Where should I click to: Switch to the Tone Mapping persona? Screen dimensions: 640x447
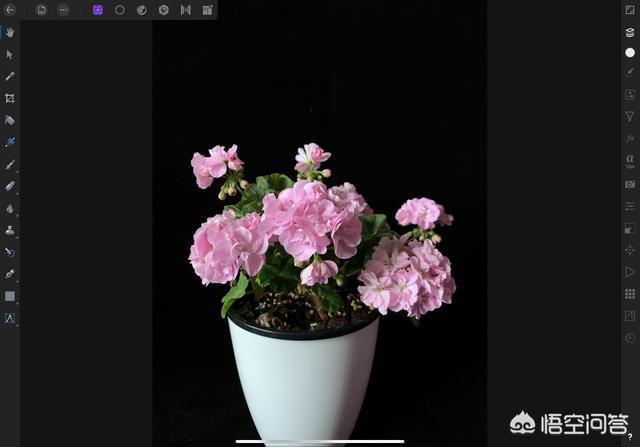click(185, 10)
